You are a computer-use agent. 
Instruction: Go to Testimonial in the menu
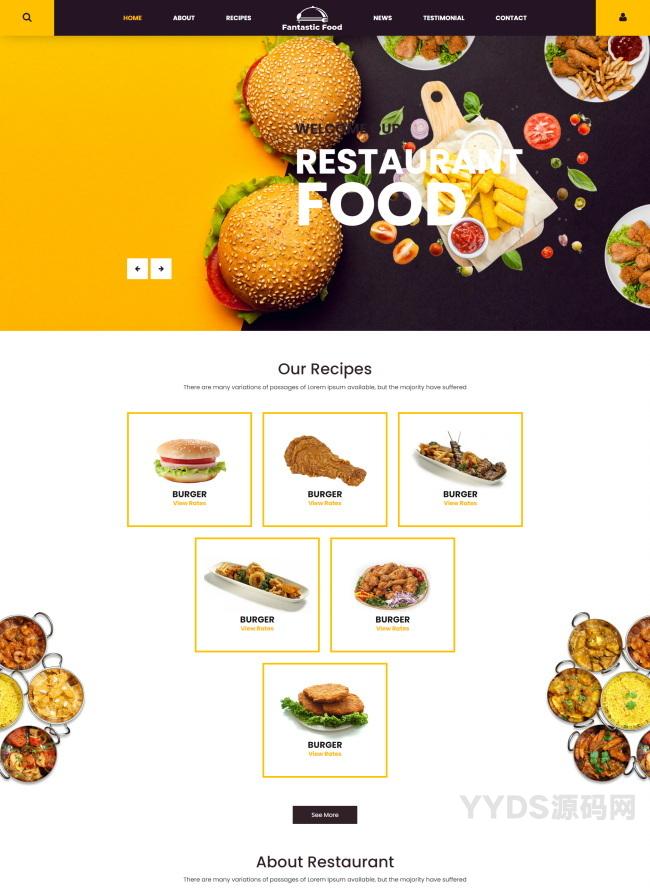(443, 18)
